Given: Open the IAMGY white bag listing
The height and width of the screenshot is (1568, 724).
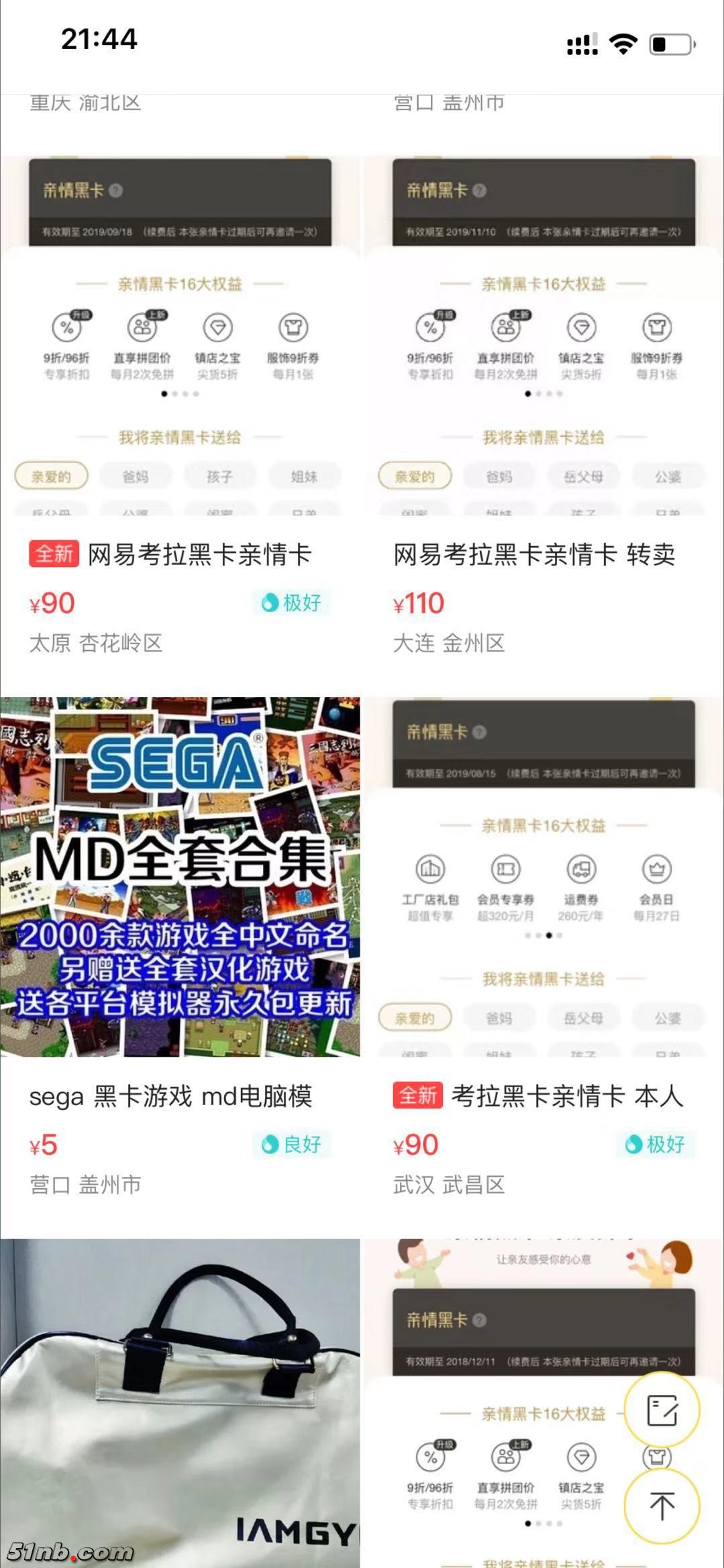Looking at the screenshot, I should [x=180, y=1402].
